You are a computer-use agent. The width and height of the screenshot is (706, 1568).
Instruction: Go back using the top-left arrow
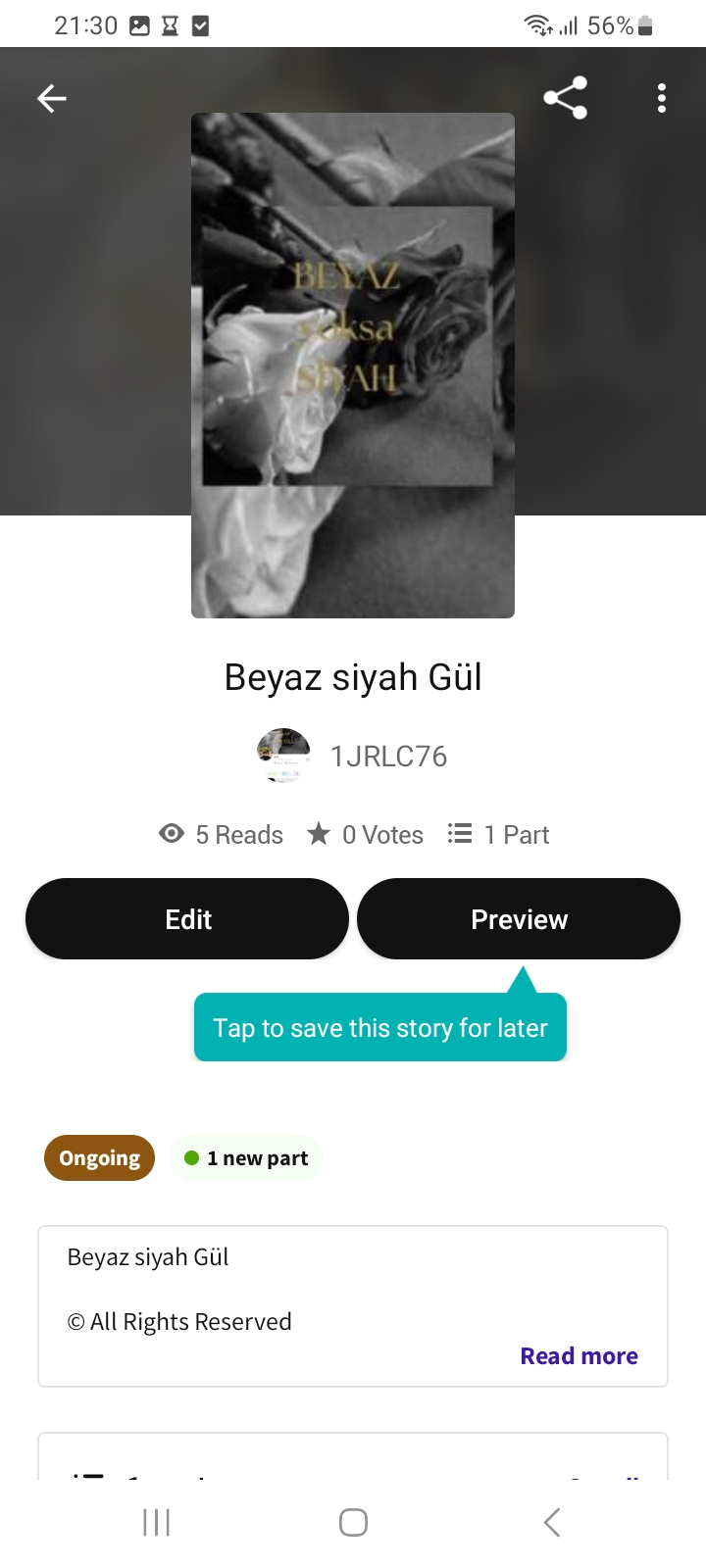point(52,98)
